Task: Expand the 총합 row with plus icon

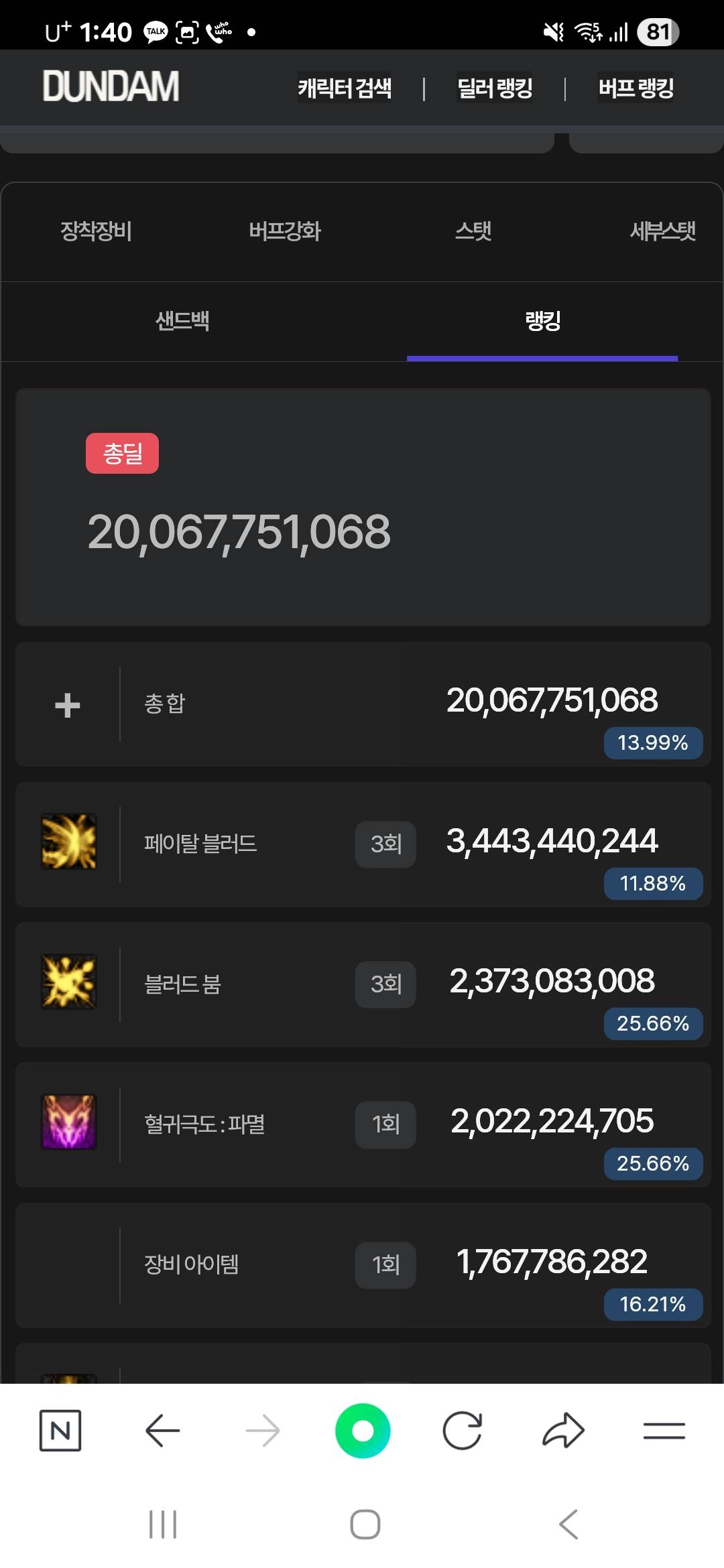Action: [x=68, y=705]
